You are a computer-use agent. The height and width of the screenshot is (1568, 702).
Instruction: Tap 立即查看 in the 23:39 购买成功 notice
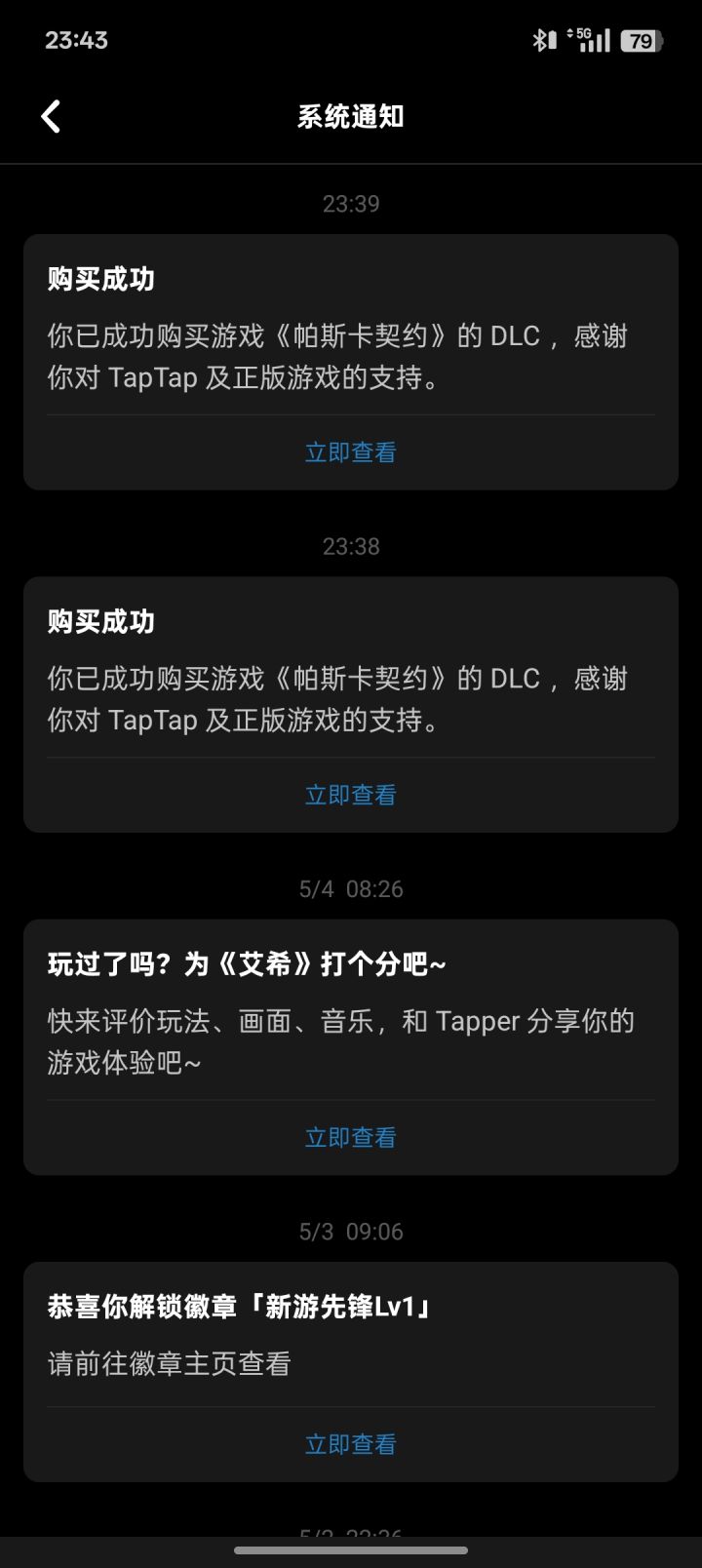click(351, 452)
